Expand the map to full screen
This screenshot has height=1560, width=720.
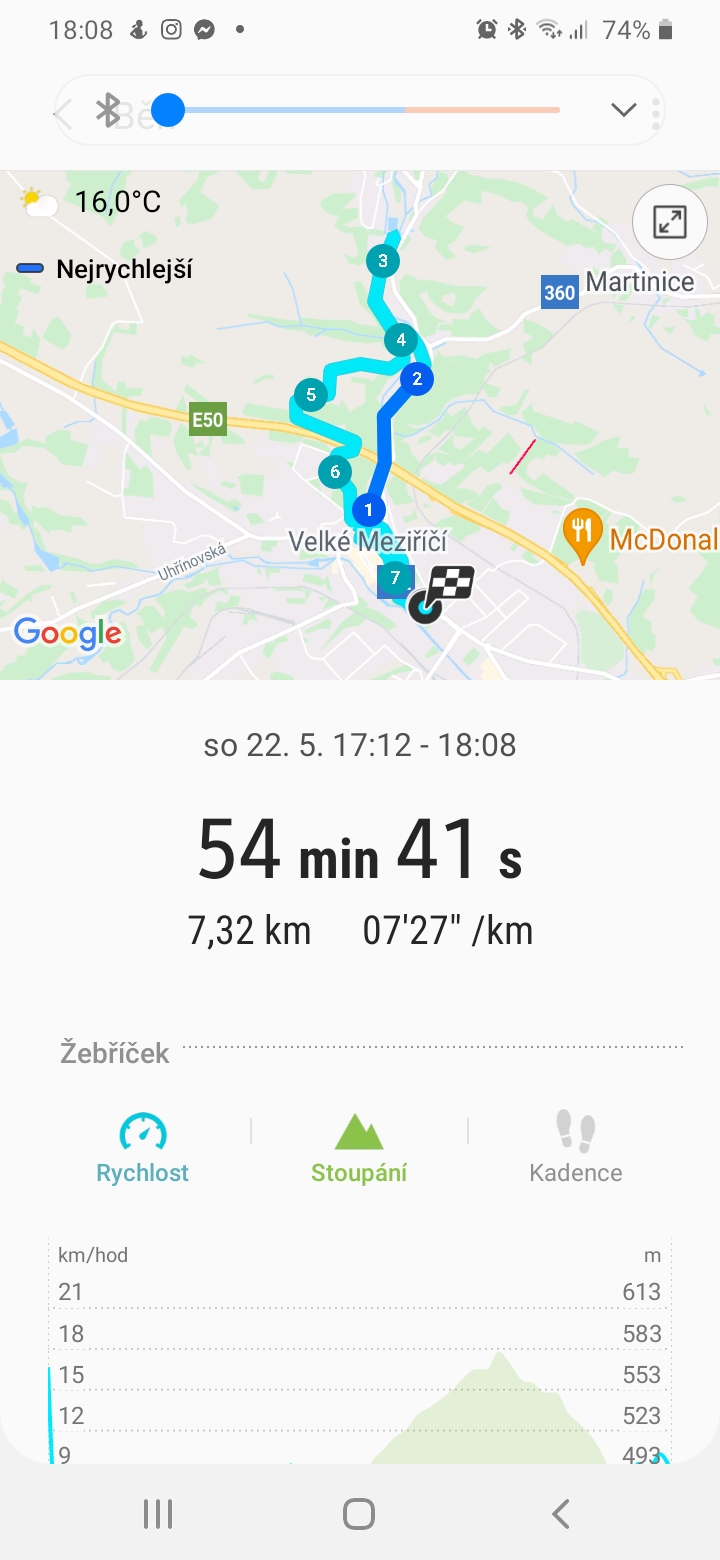coord(669,222)
